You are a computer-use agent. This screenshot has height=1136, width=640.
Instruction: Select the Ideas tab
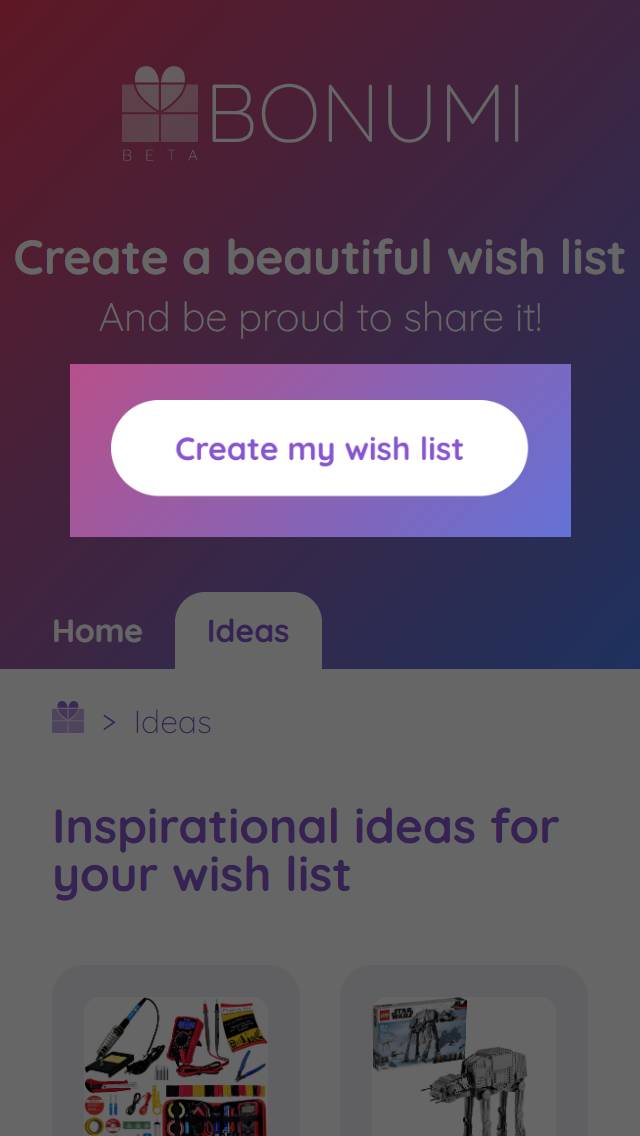(x=248, y=631)
